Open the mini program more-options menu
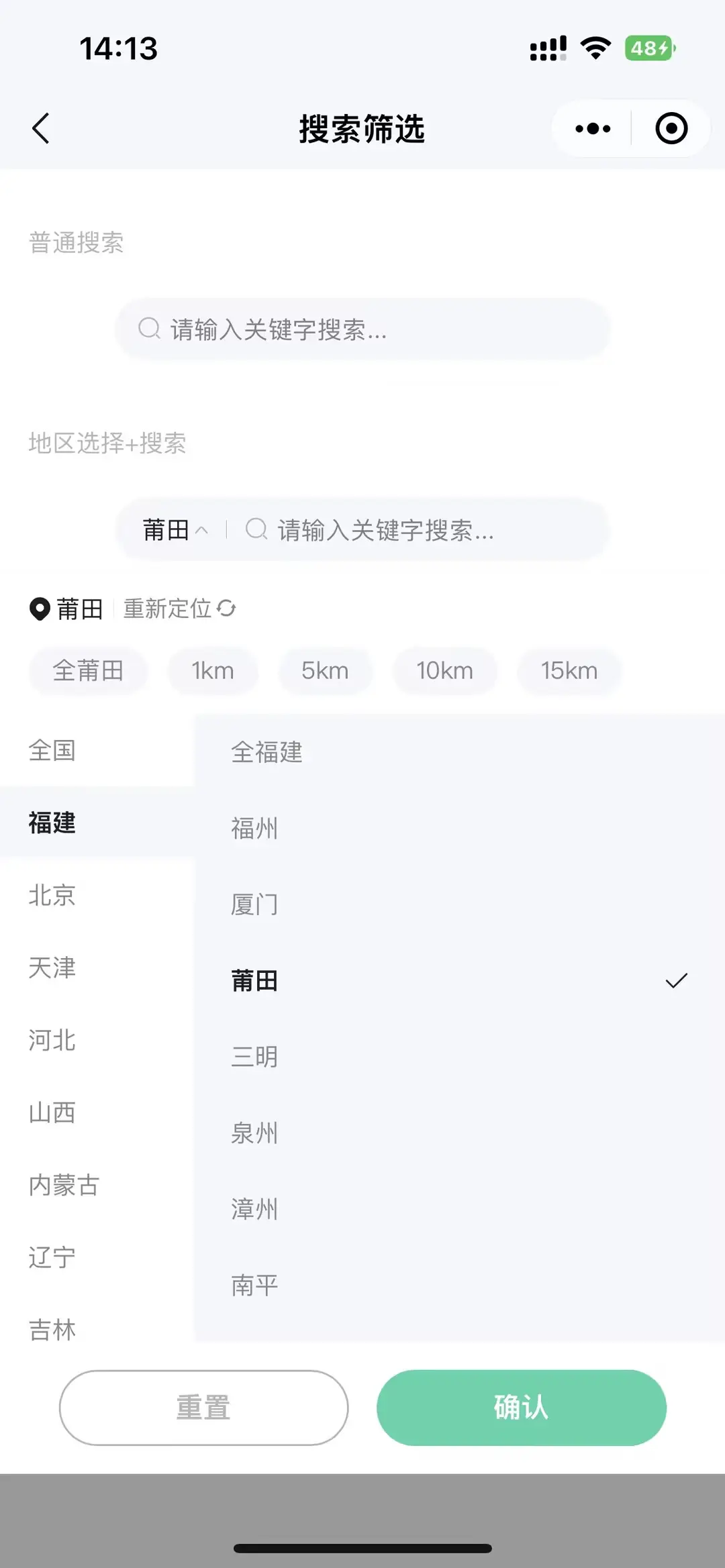725x1568 pixels. [x=593, y=128]
